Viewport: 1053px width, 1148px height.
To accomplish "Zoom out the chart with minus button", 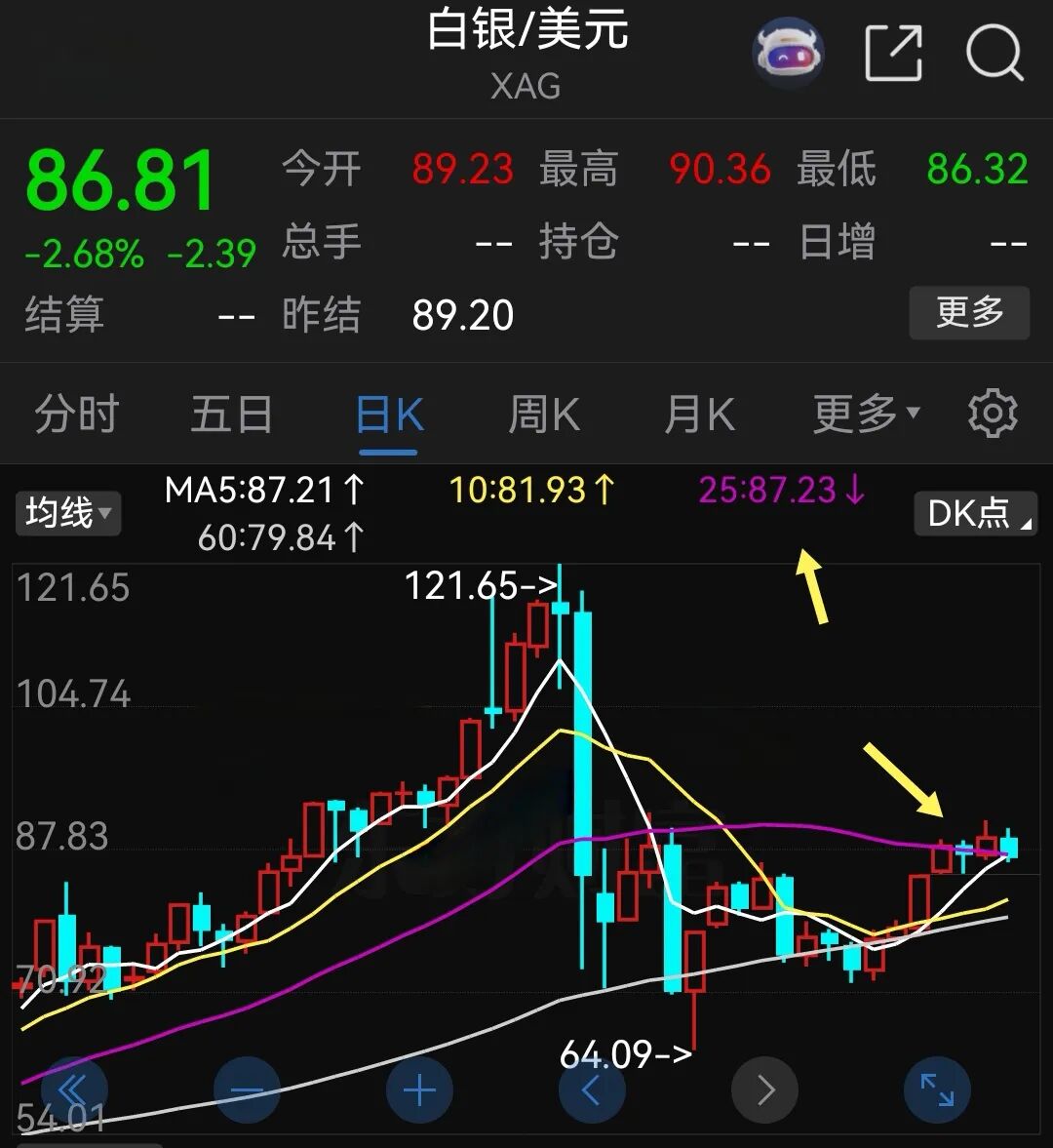I will coord(247,1089).
